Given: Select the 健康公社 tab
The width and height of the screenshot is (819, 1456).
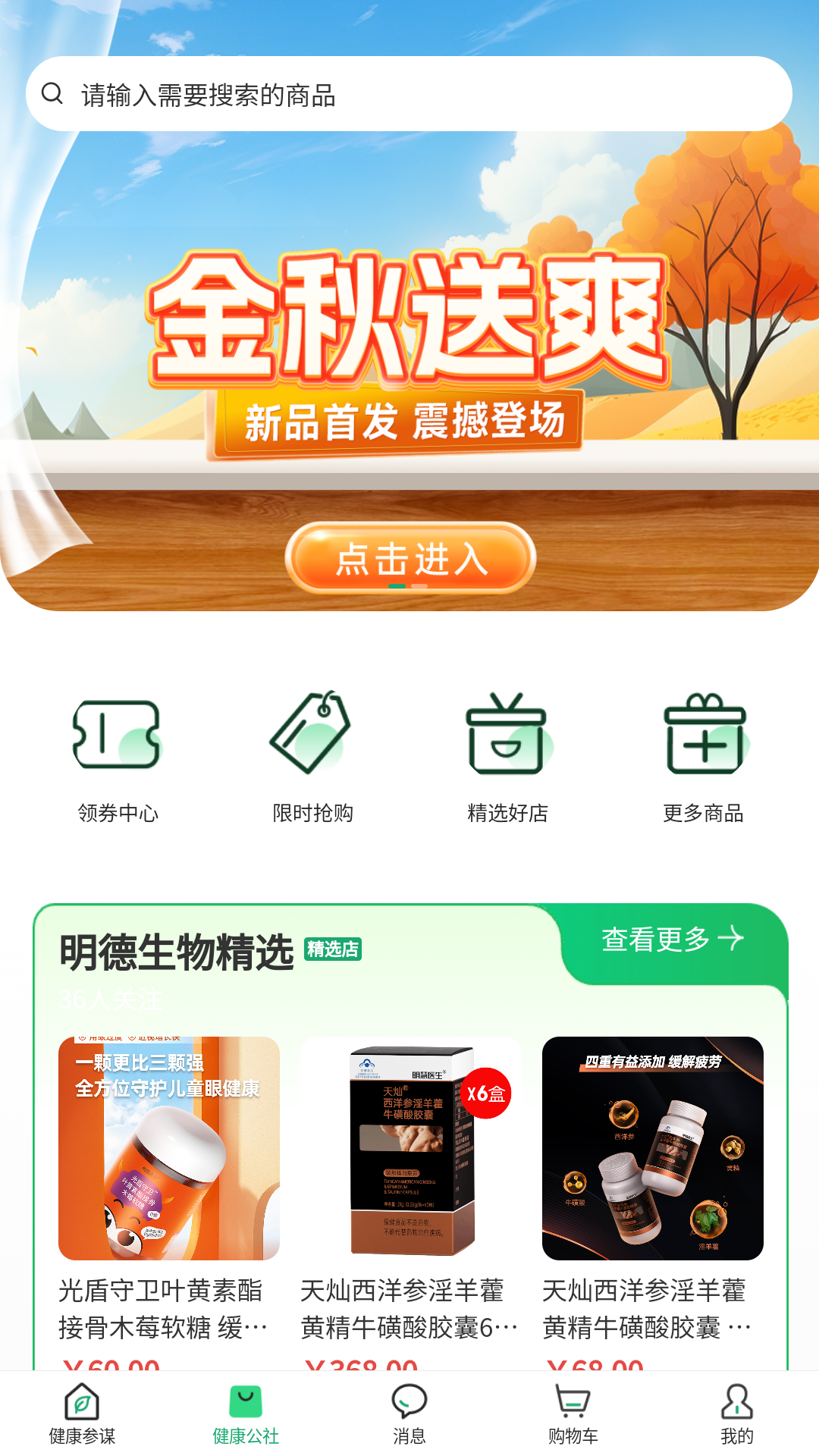Looking at the screenshot, I should click(246, 1414).
